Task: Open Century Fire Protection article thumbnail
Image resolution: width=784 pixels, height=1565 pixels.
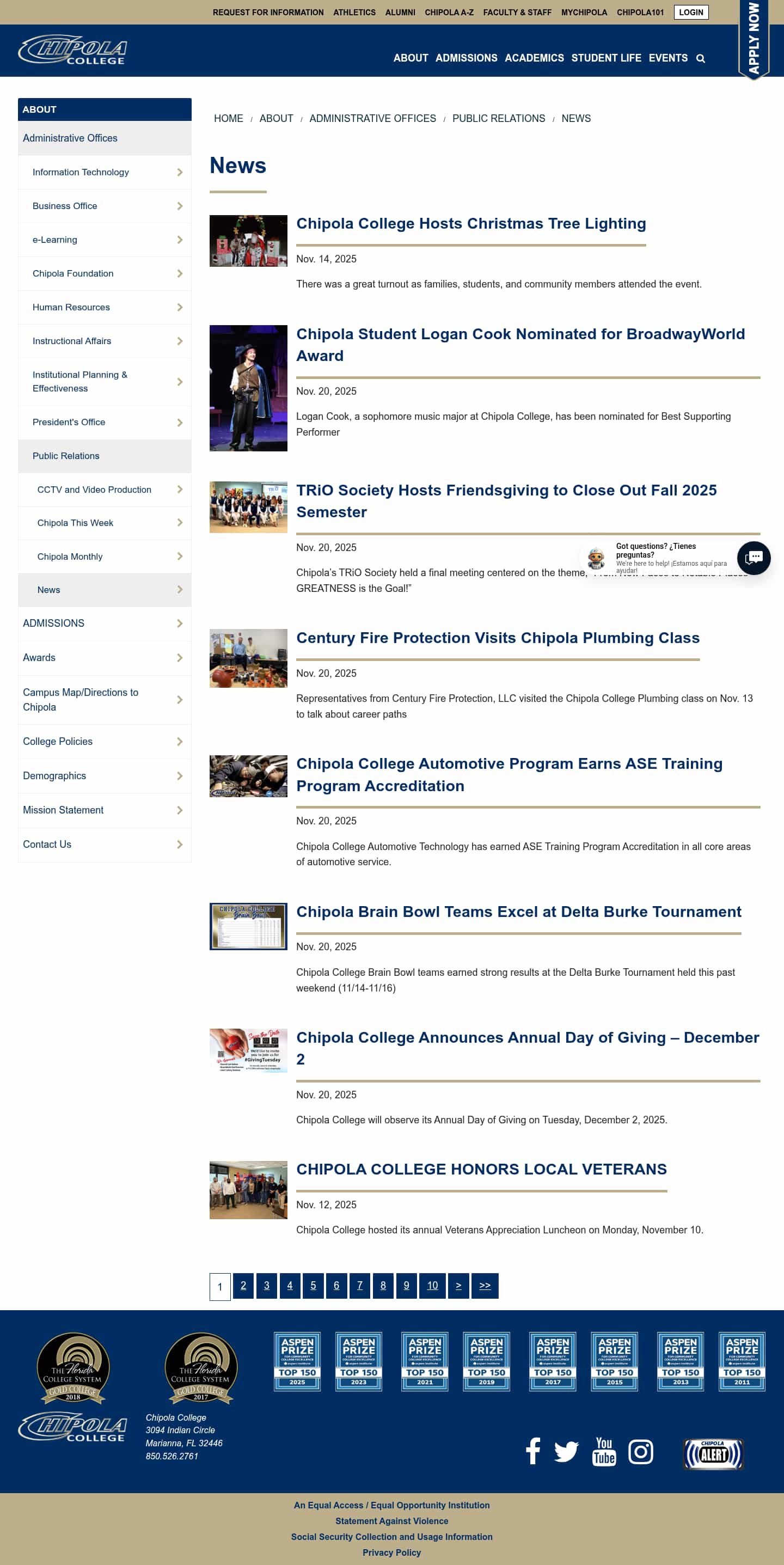Action: pyautogui.click(x=248, y=658)
